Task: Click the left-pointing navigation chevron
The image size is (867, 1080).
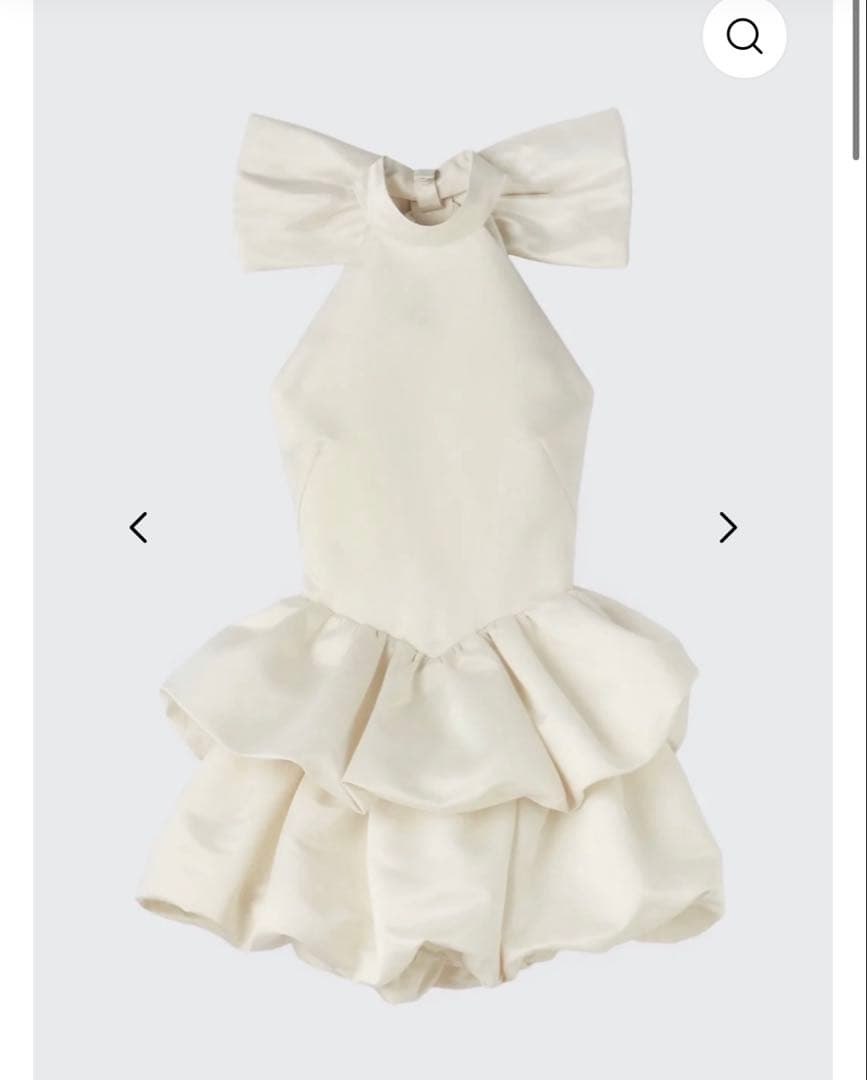Action: click(x=138, y=527)
